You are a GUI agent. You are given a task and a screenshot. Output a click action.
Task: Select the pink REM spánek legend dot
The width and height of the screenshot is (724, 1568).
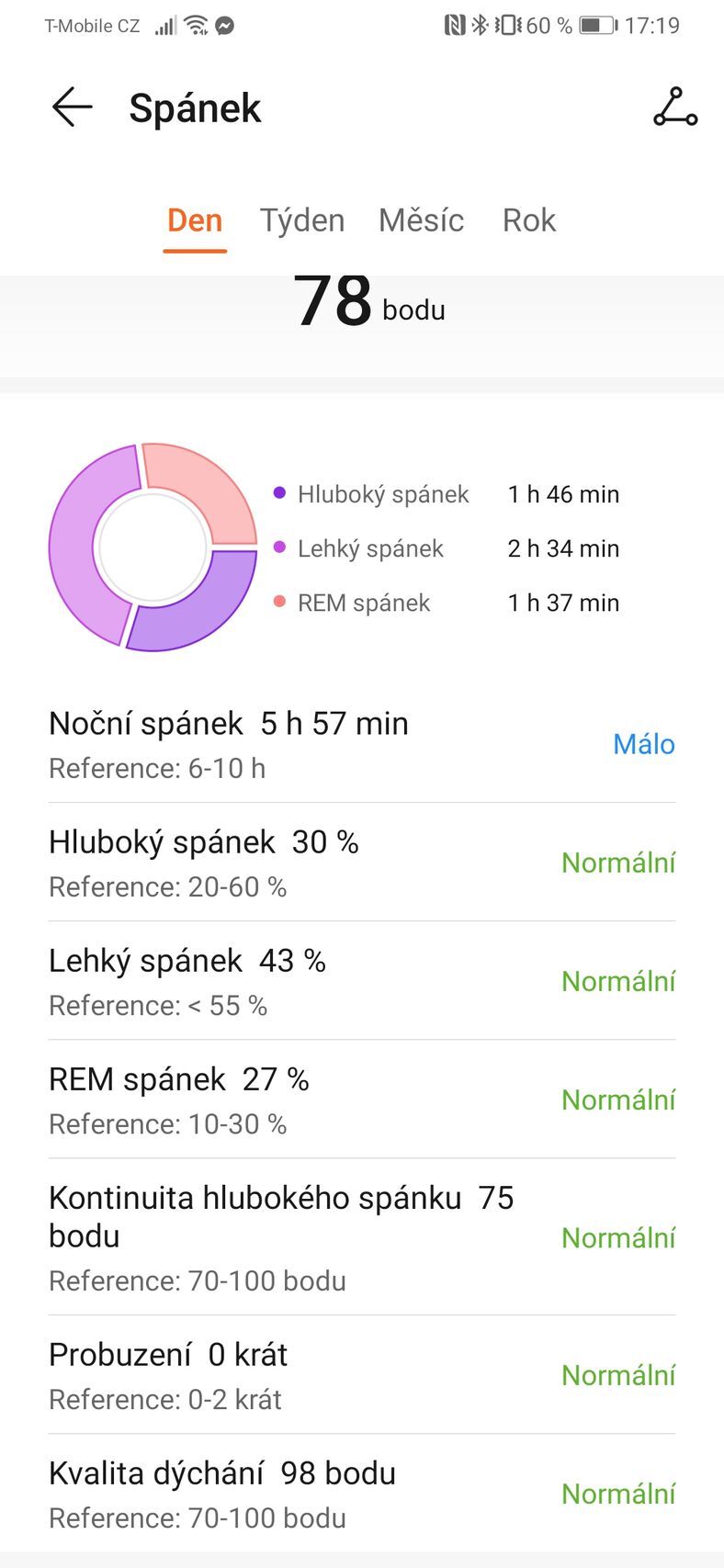(278, 603)
